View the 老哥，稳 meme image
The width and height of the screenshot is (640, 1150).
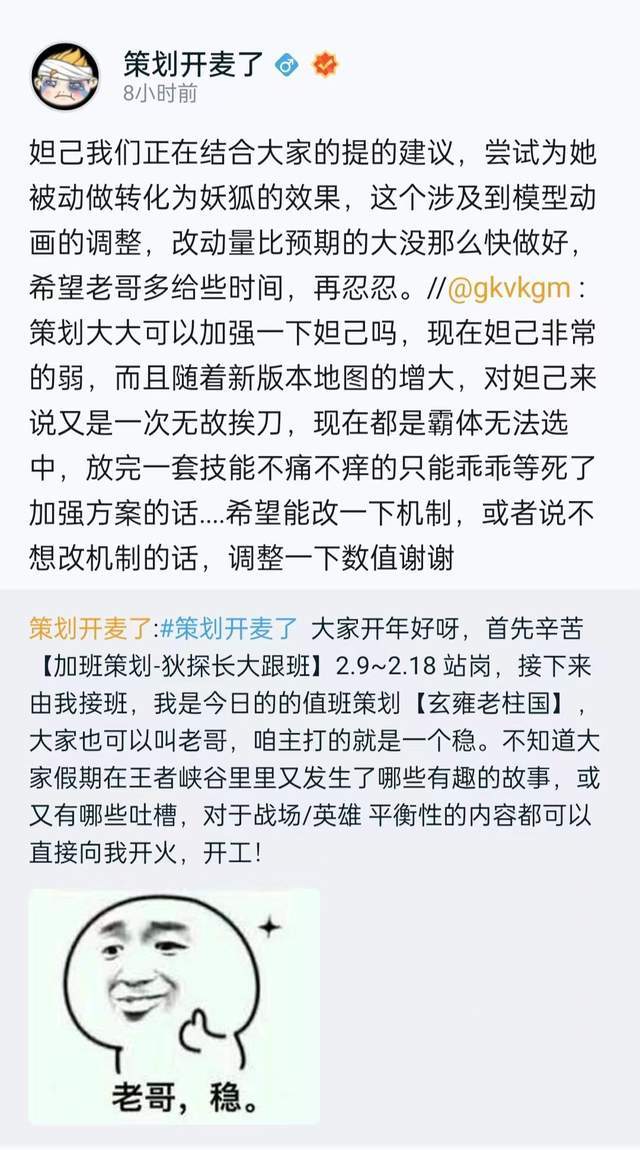tap(174, 1006)
